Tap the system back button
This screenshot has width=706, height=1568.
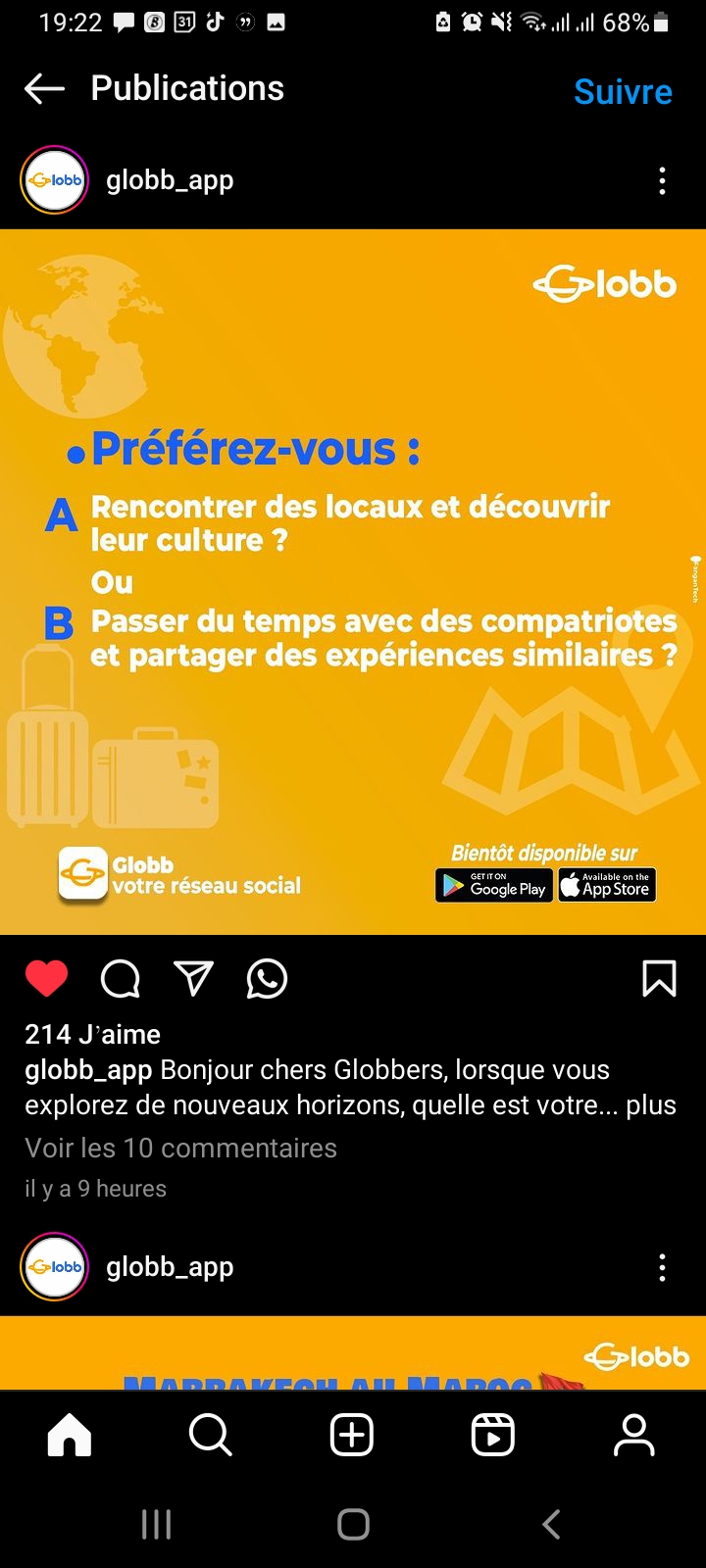(551, 1524)
